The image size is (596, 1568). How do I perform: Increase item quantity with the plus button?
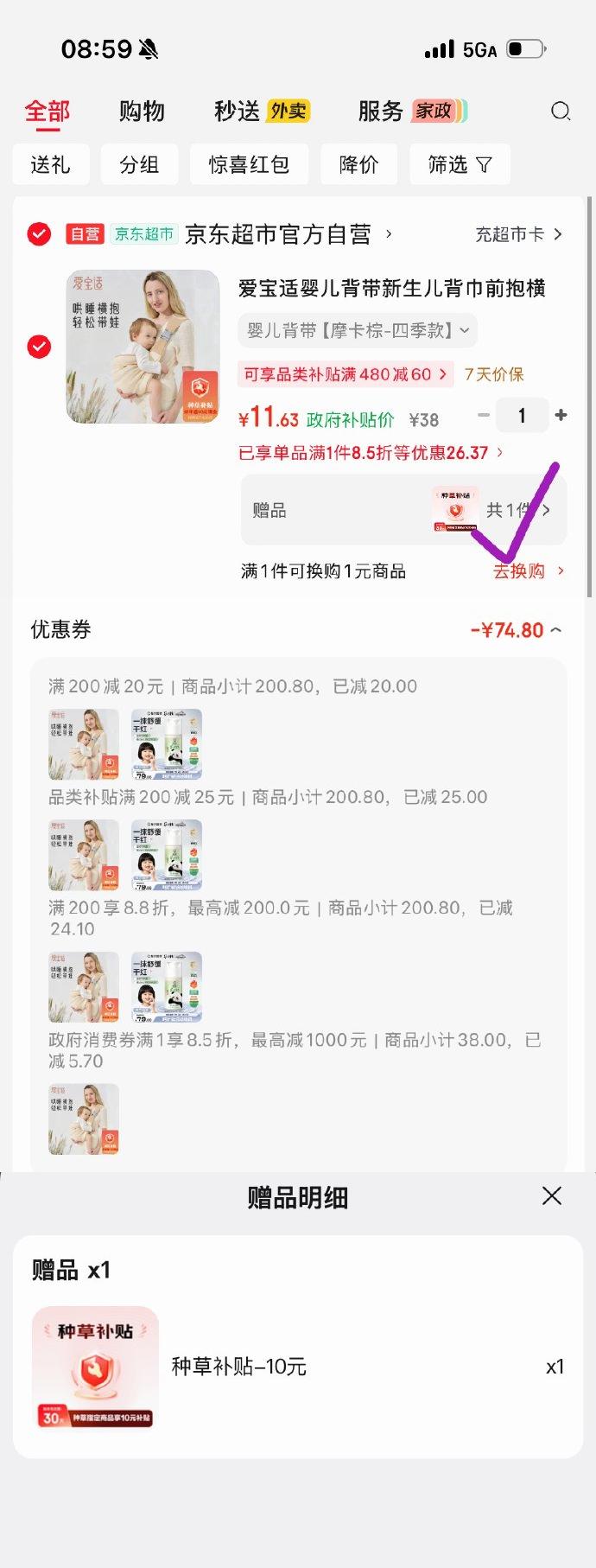pyautogui.click(x=561, y=416)
